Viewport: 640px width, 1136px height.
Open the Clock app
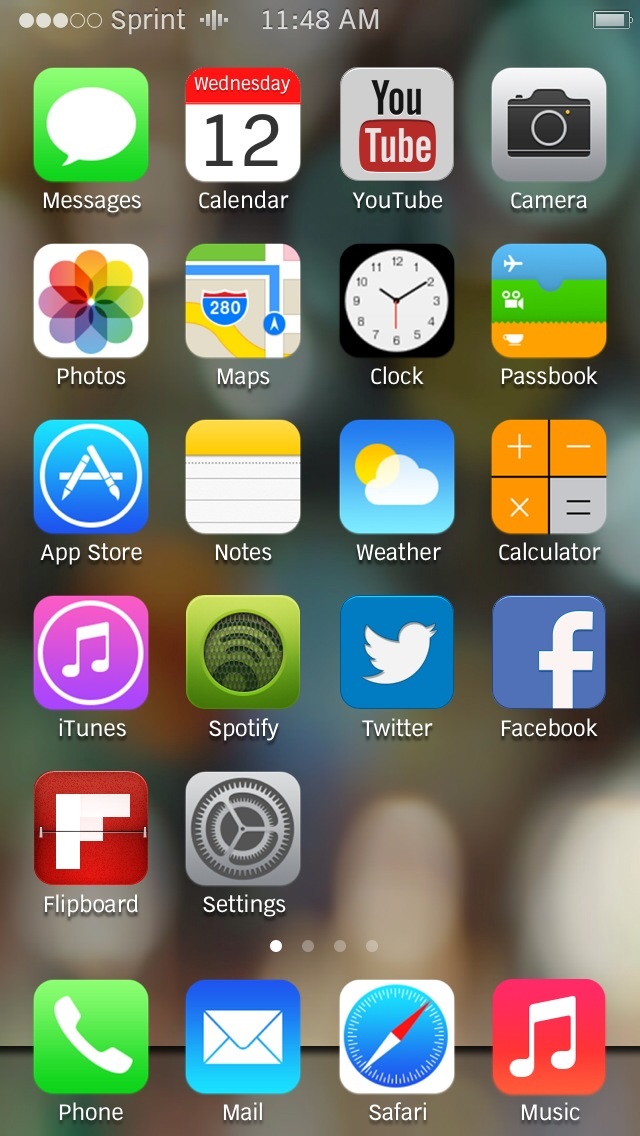coord(397,301)
